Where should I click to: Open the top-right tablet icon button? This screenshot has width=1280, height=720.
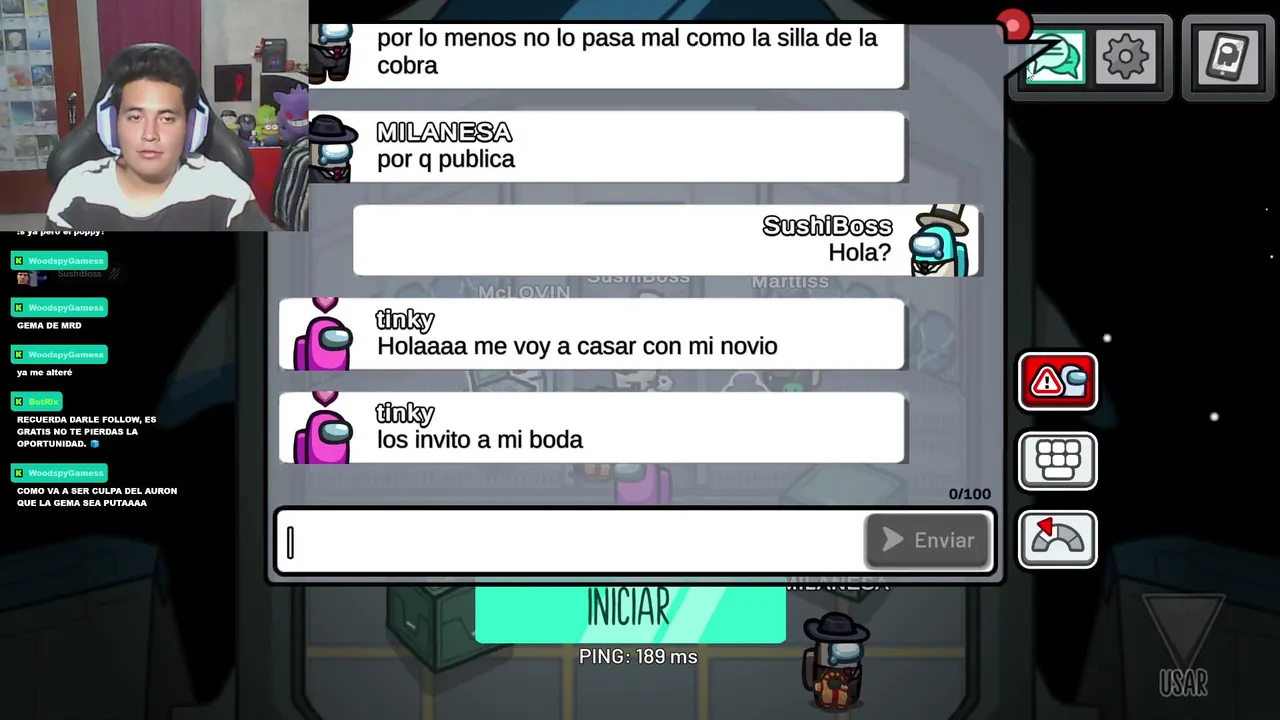(1229, 58)
